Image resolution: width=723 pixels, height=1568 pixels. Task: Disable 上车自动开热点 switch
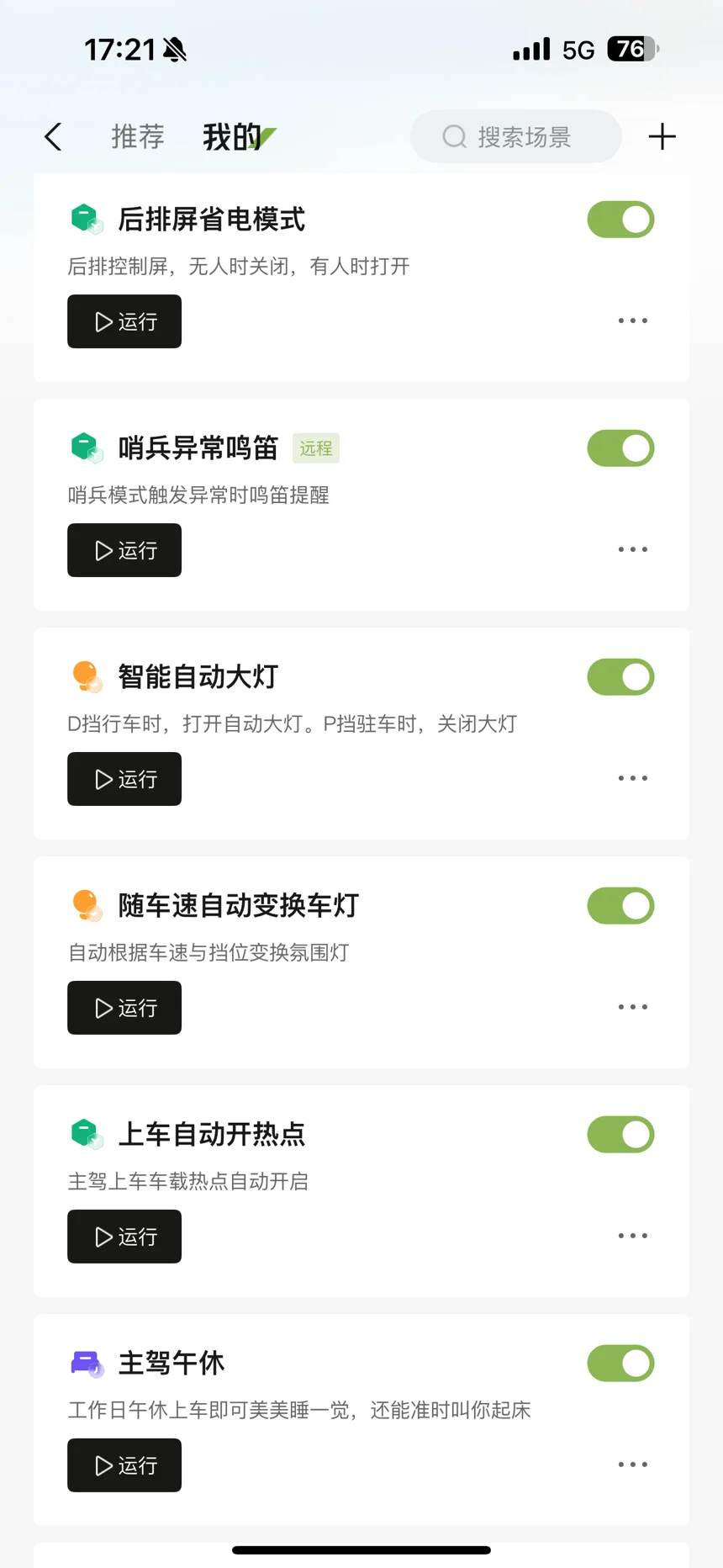pyautogui.click(x=620, y=1135)
